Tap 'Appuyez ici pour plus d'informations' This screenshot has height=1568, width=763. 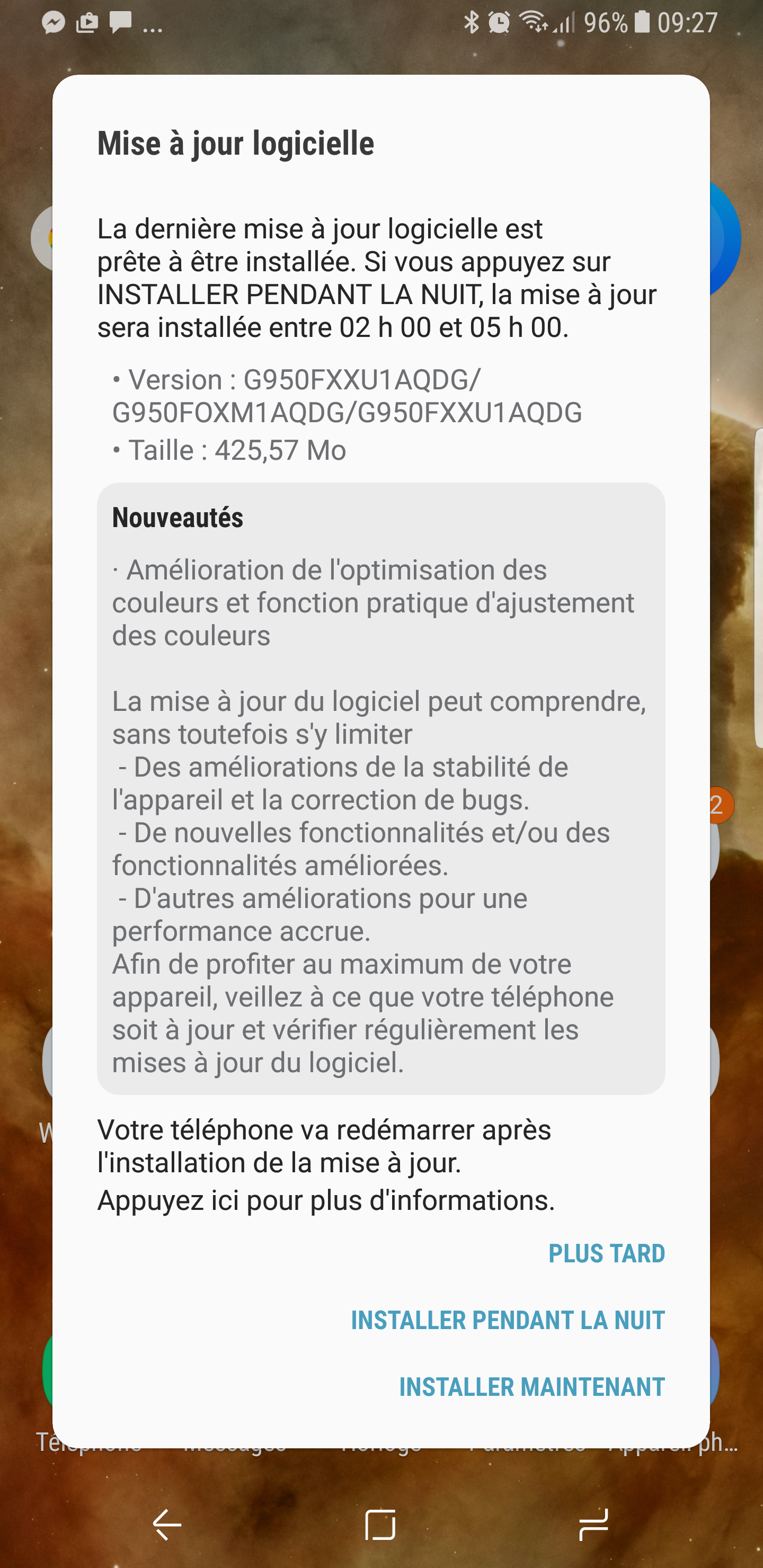coord(326,1200)
